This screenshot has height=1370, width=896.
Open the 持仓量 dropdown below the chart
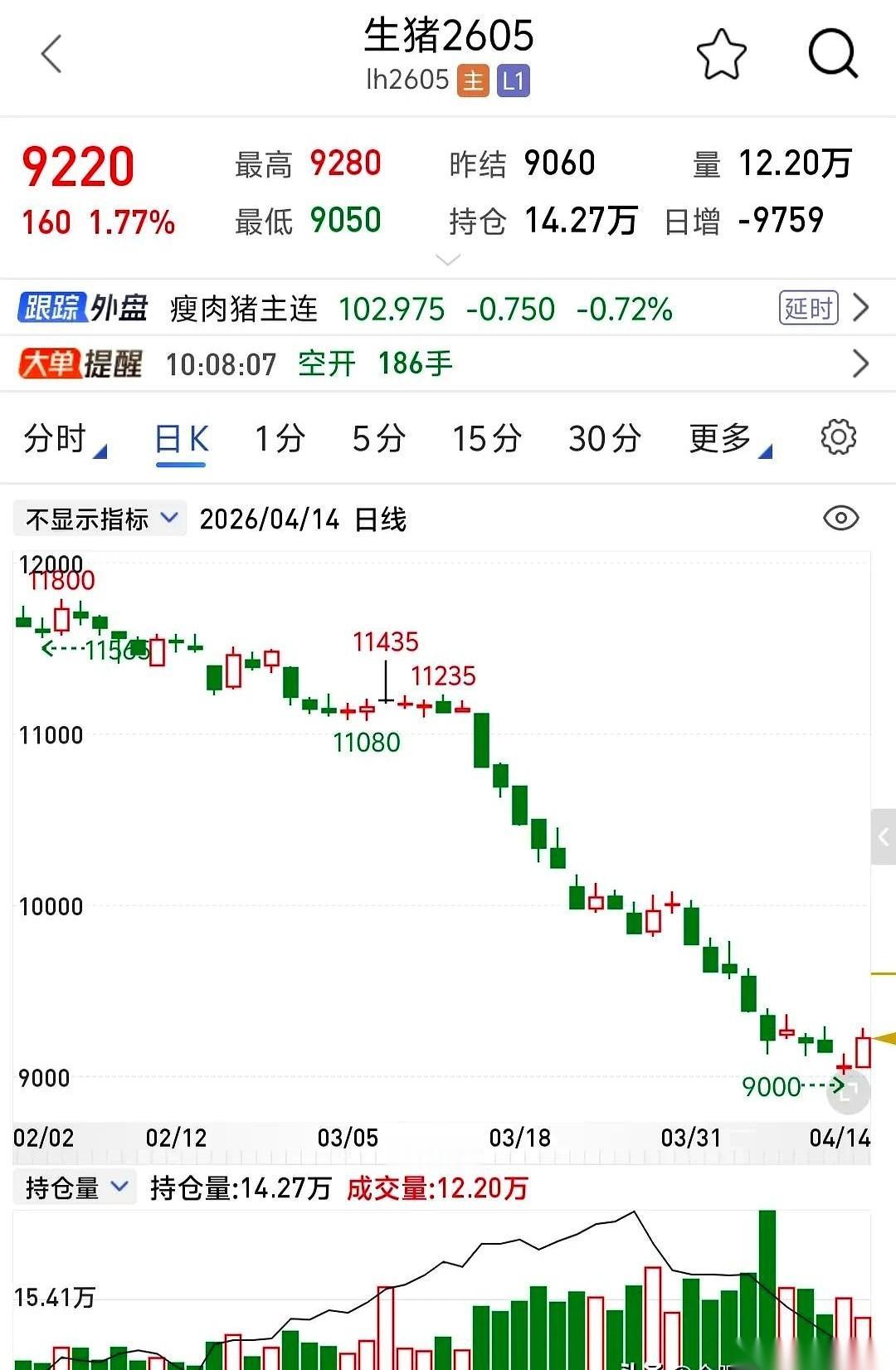point(75,1187)
